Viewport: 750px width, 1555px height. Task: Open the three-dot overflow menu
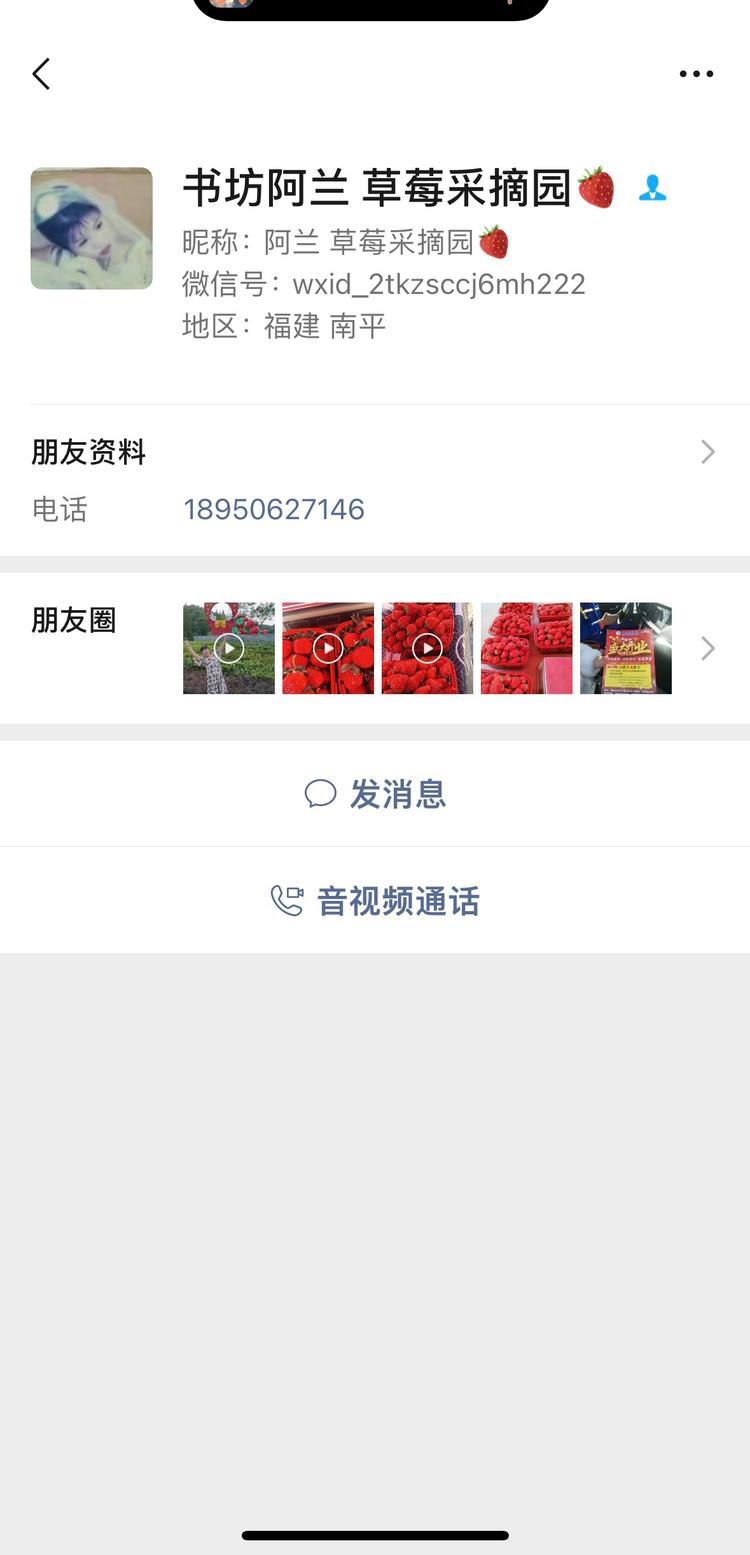click(x=696, y=74)
